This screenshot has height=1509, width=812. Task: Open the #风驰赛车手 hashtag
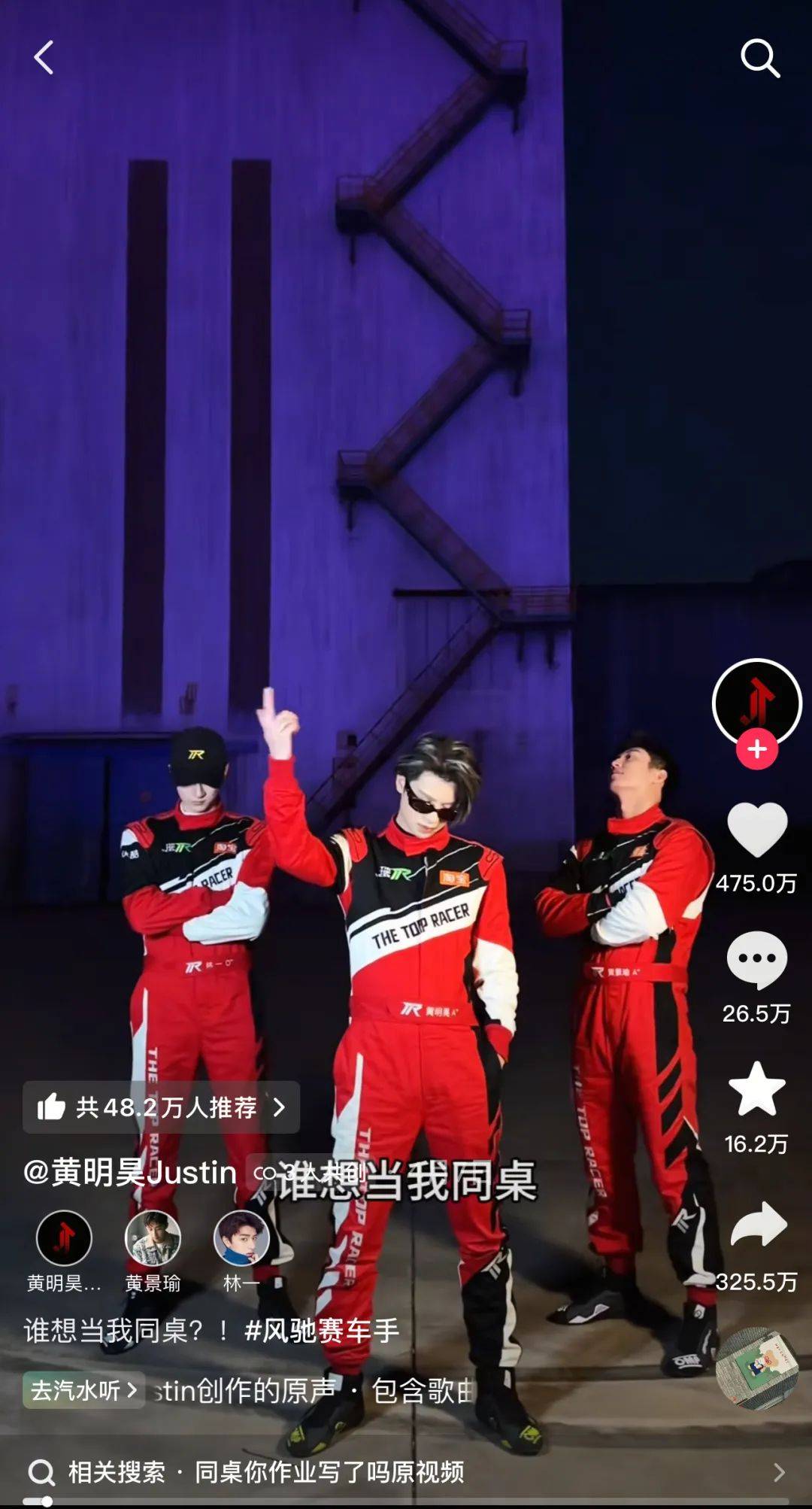pos(322,1330)
